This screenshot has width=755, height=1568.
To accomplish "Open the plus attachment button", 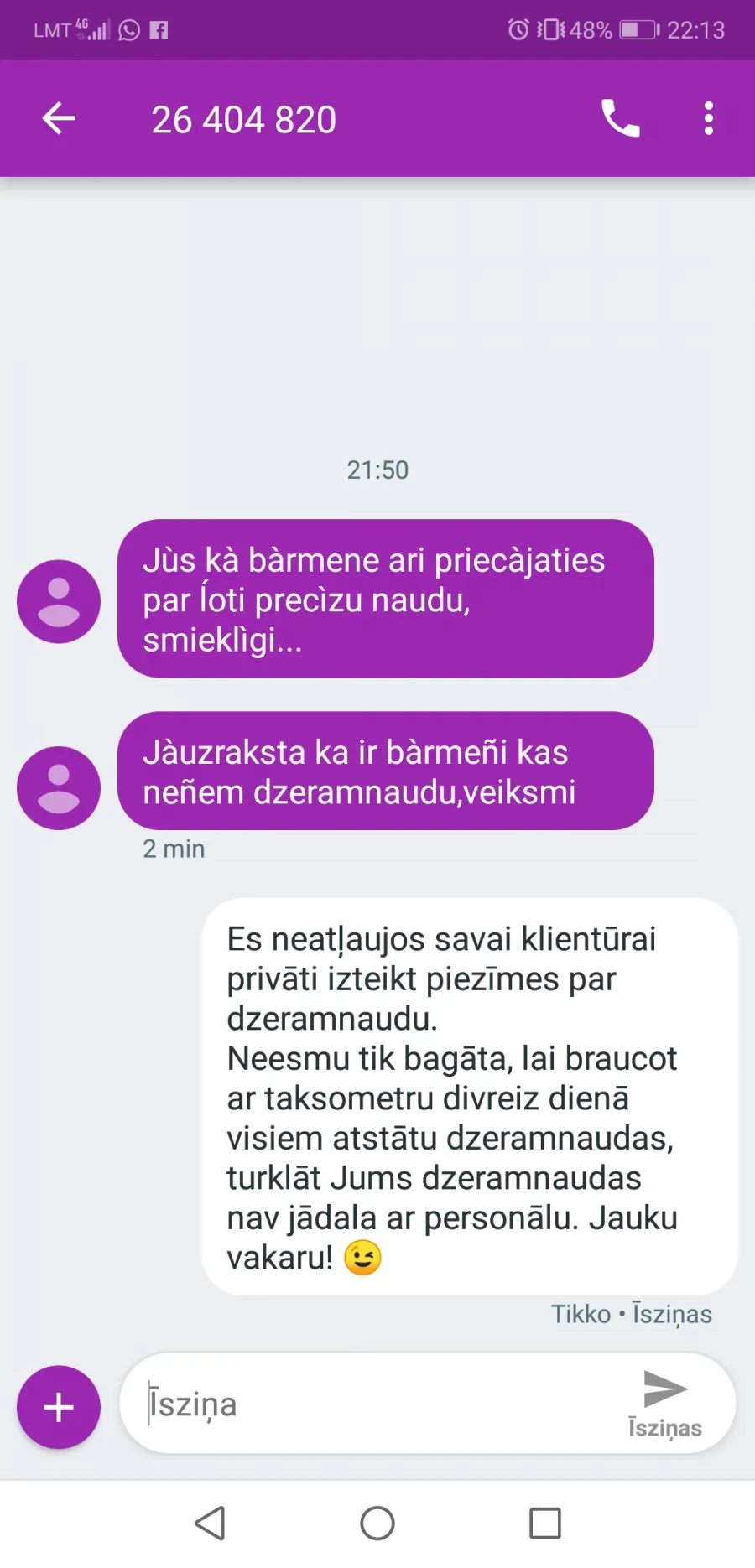I will click(59, 1407).
